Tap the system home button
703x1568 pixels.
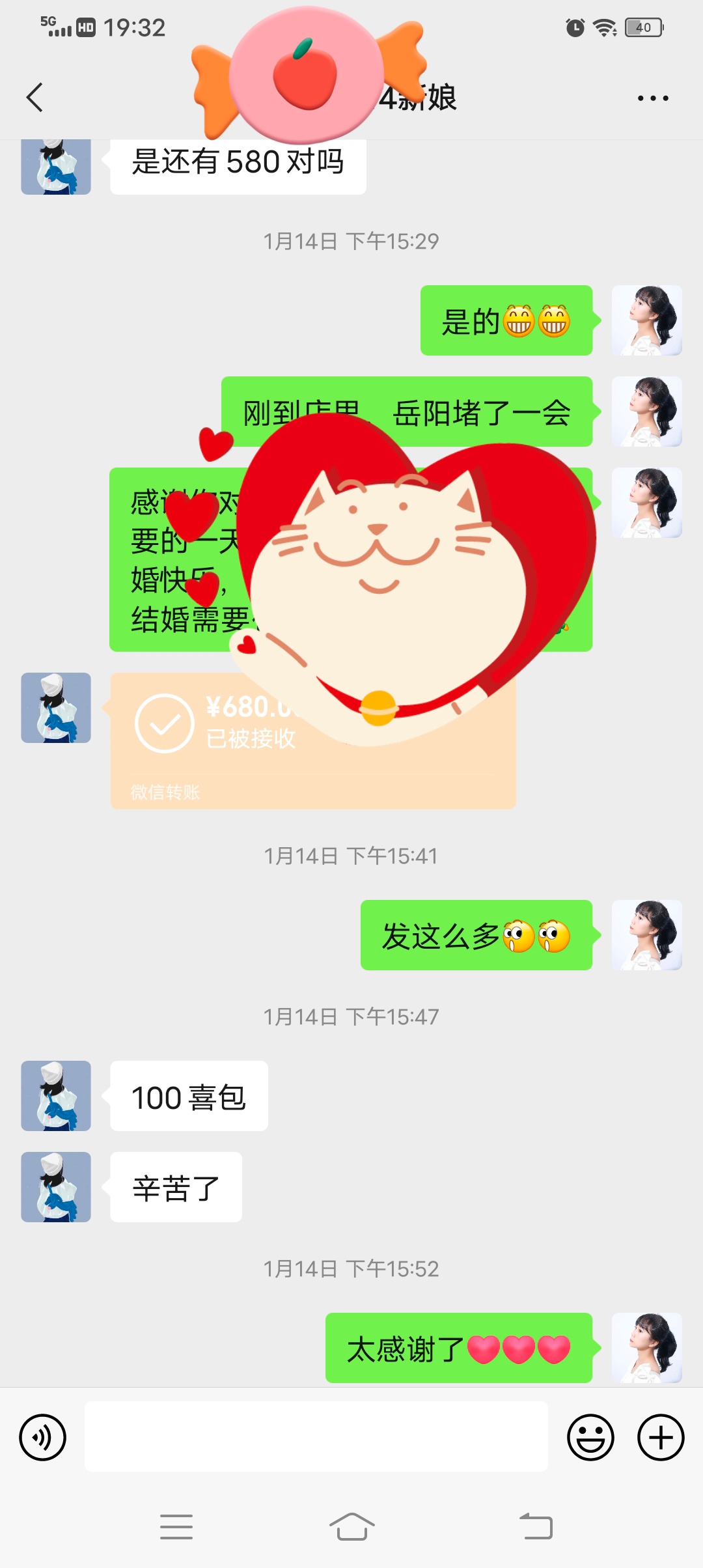(351, 1526)
